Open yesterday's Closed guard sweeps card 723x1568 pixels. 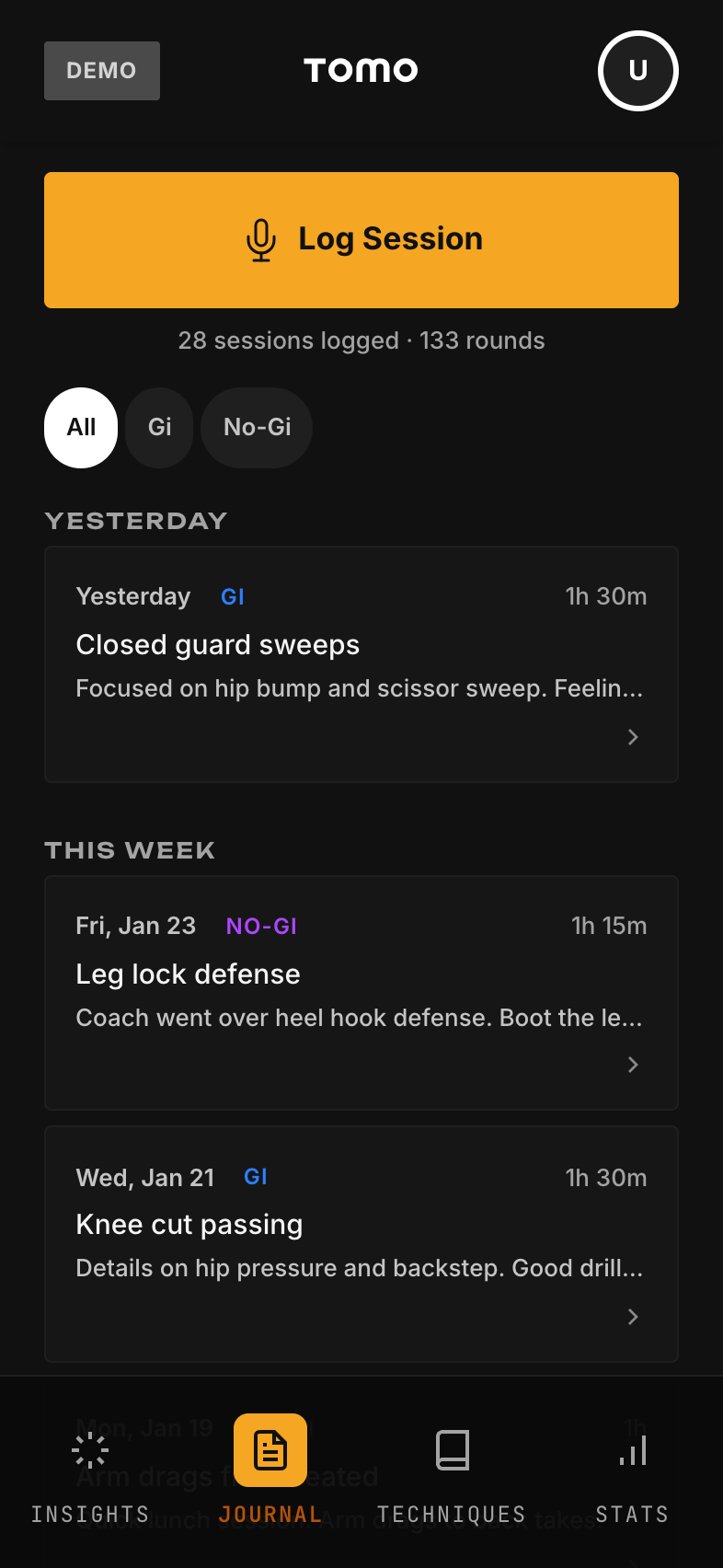click(361, 663)
